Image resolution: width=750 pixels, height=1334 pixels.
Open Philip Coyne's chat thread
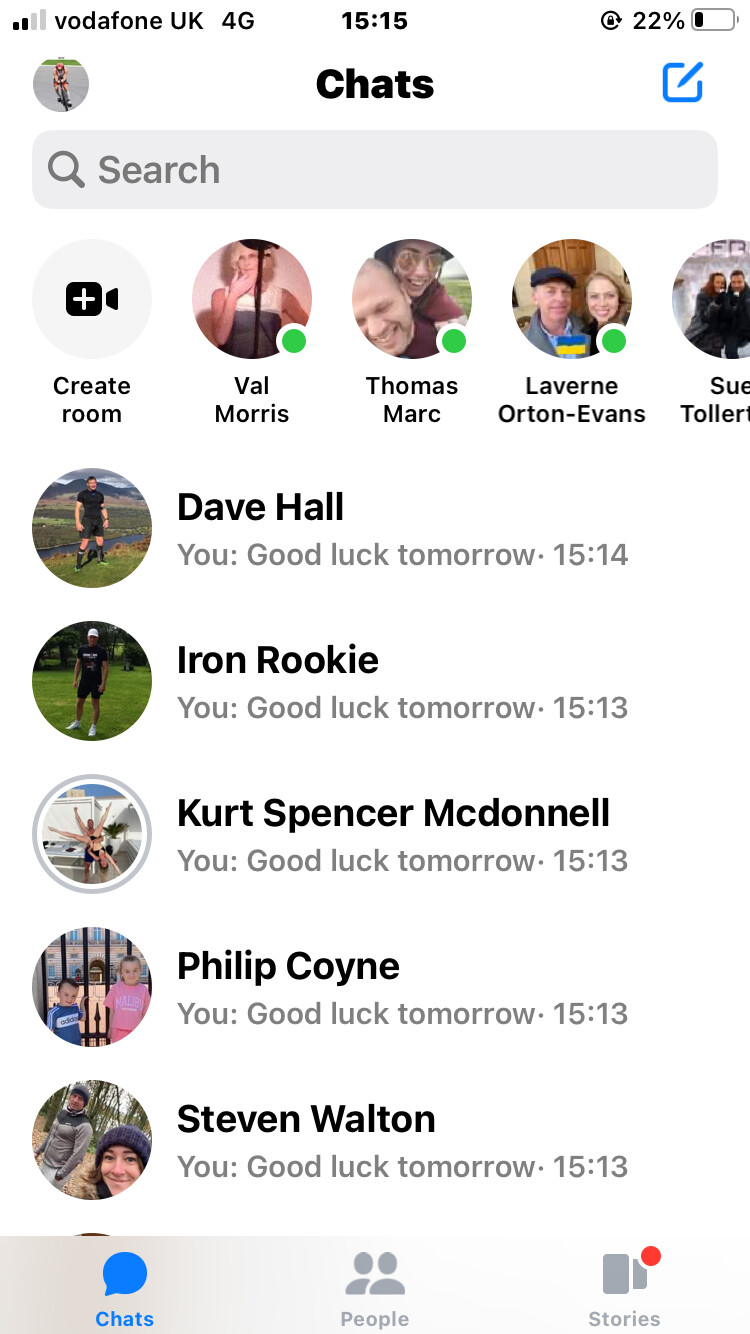(375, 987)
